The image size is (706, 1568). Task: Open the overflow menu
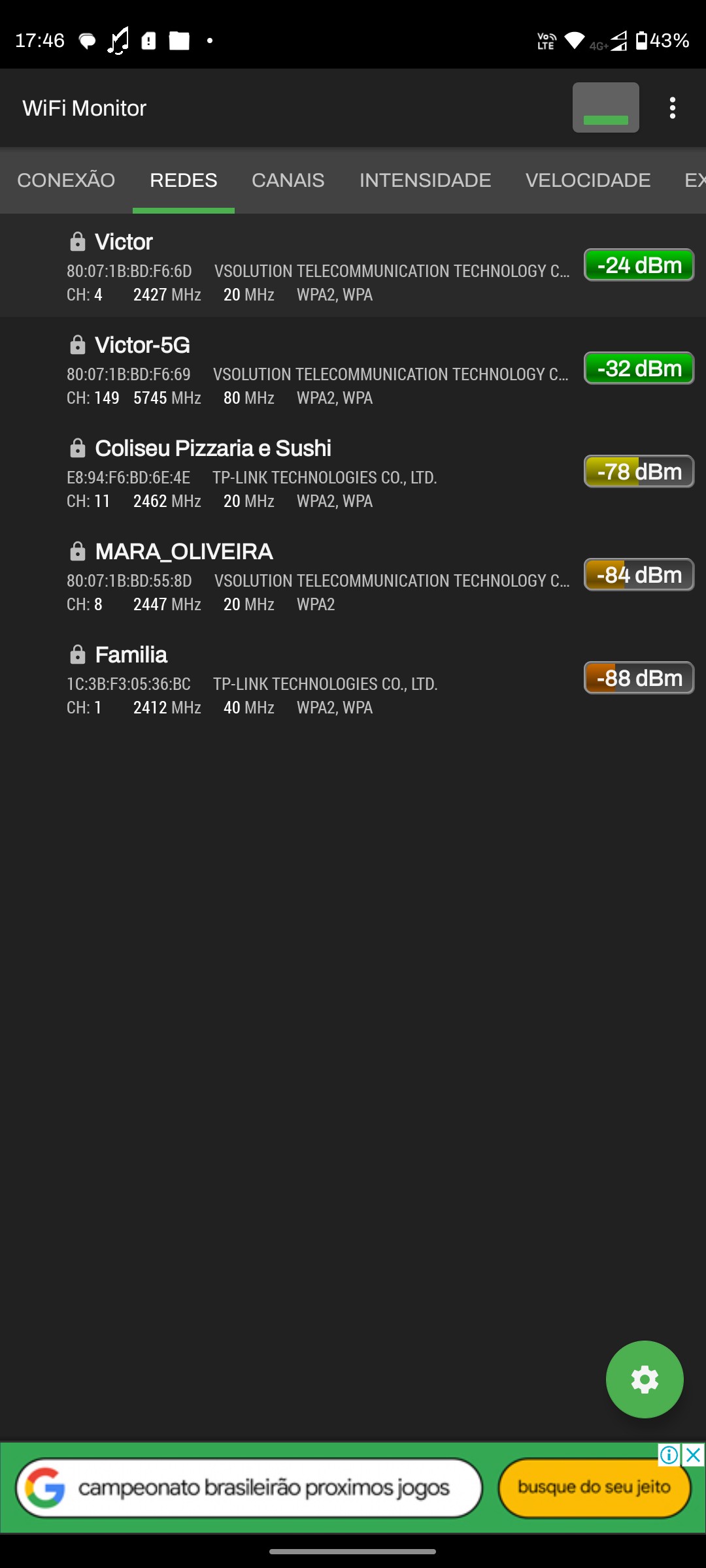coord(672,108)
